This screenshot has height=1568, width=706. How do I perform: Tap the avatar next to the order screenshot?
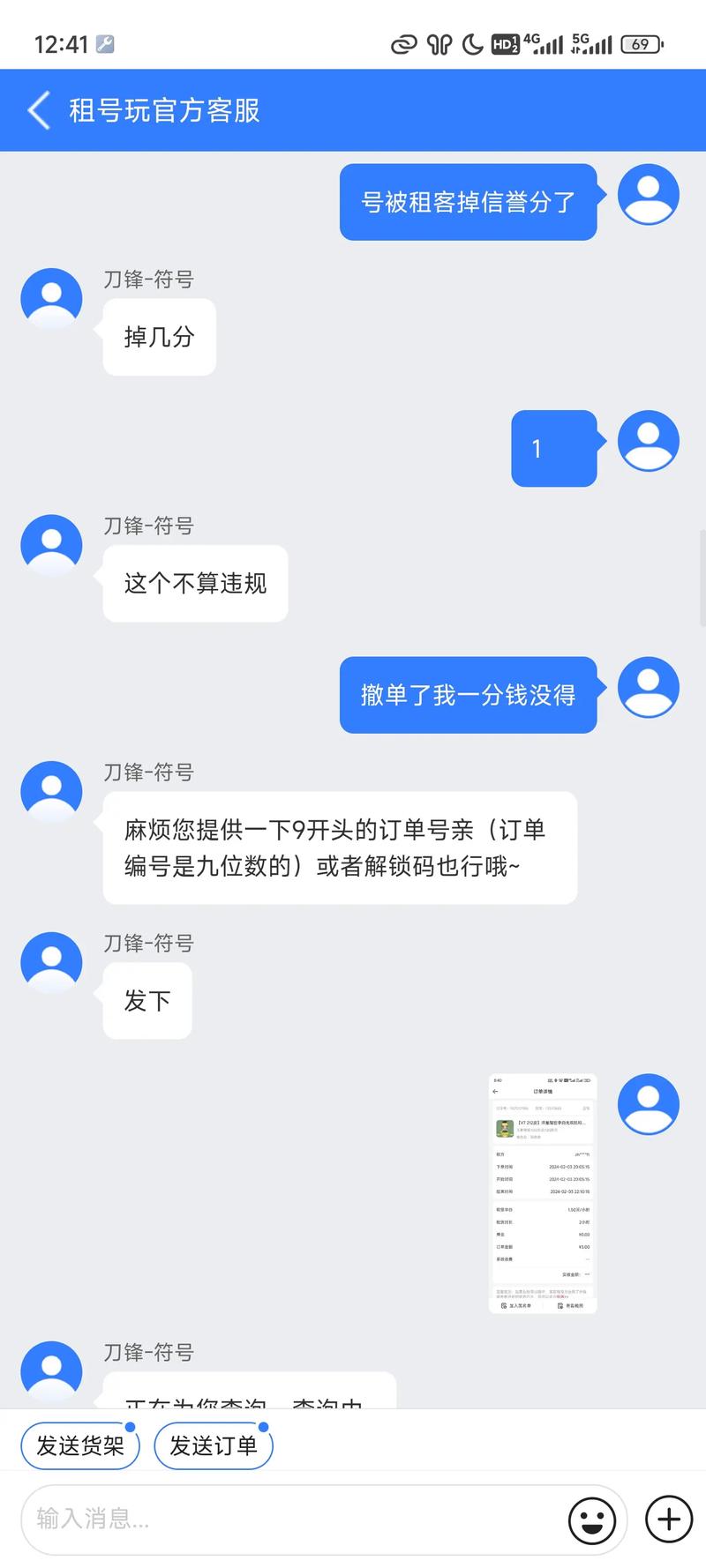pyautogui.click(x=648, y=1103)
